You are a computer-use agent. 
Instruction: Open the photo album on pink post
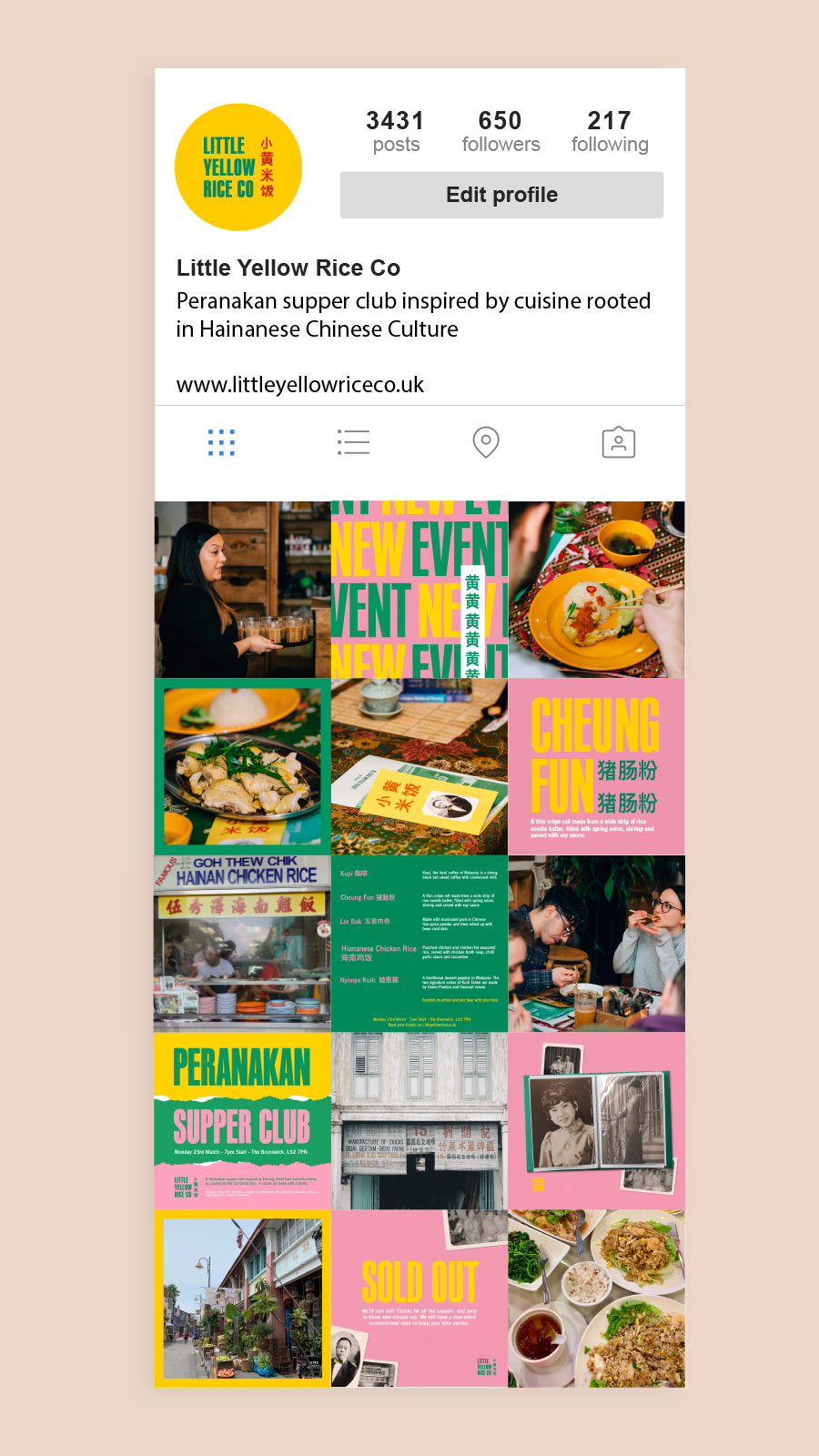(596, 1120)
